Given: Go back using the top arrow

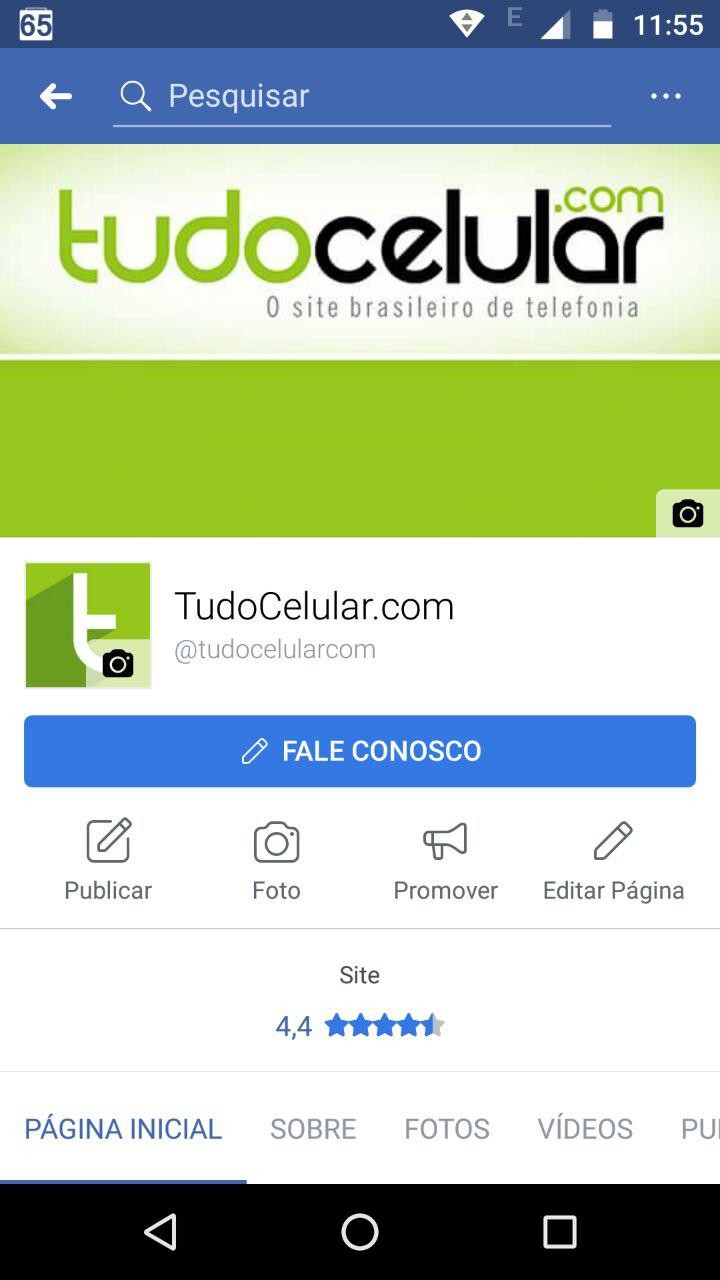Looking at the screenshot, I should click(x=56, y=96).
